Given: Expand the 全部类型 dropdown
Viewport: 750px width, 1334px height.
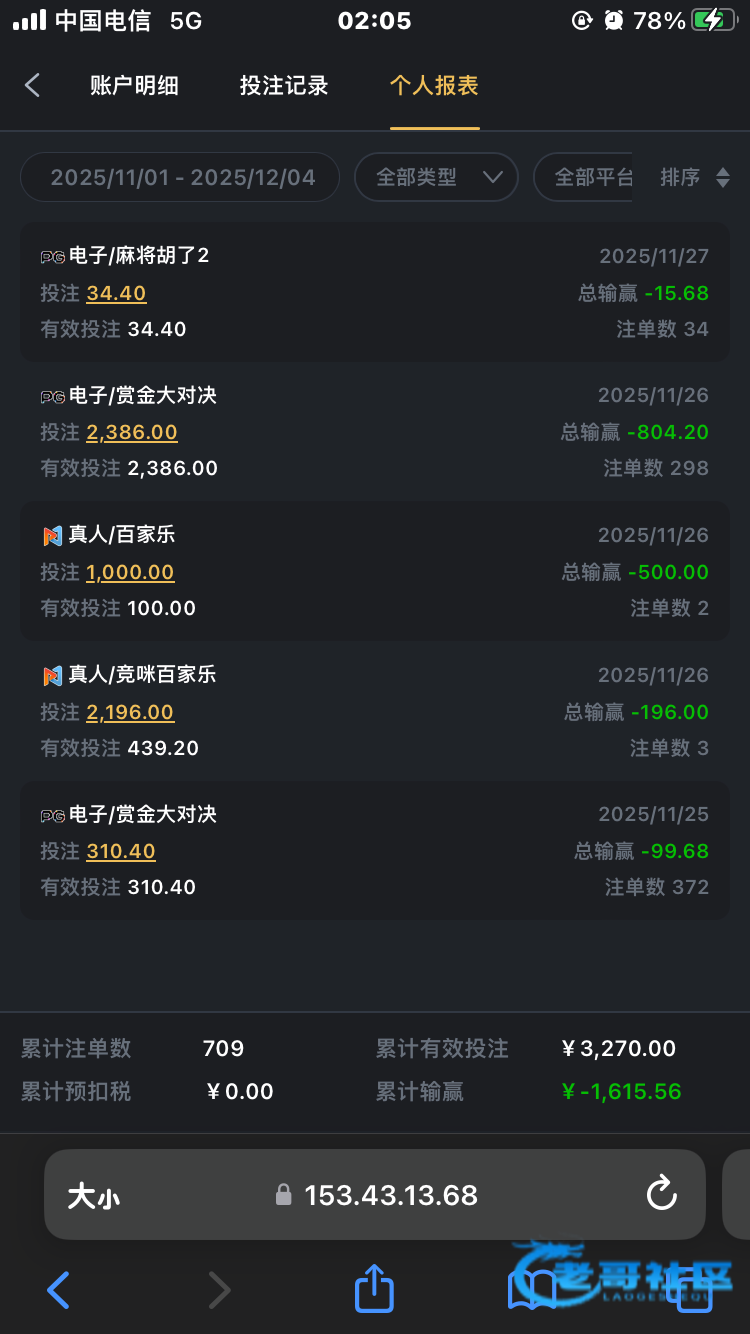Looking at the screenshot, I should tap(436, 178).
